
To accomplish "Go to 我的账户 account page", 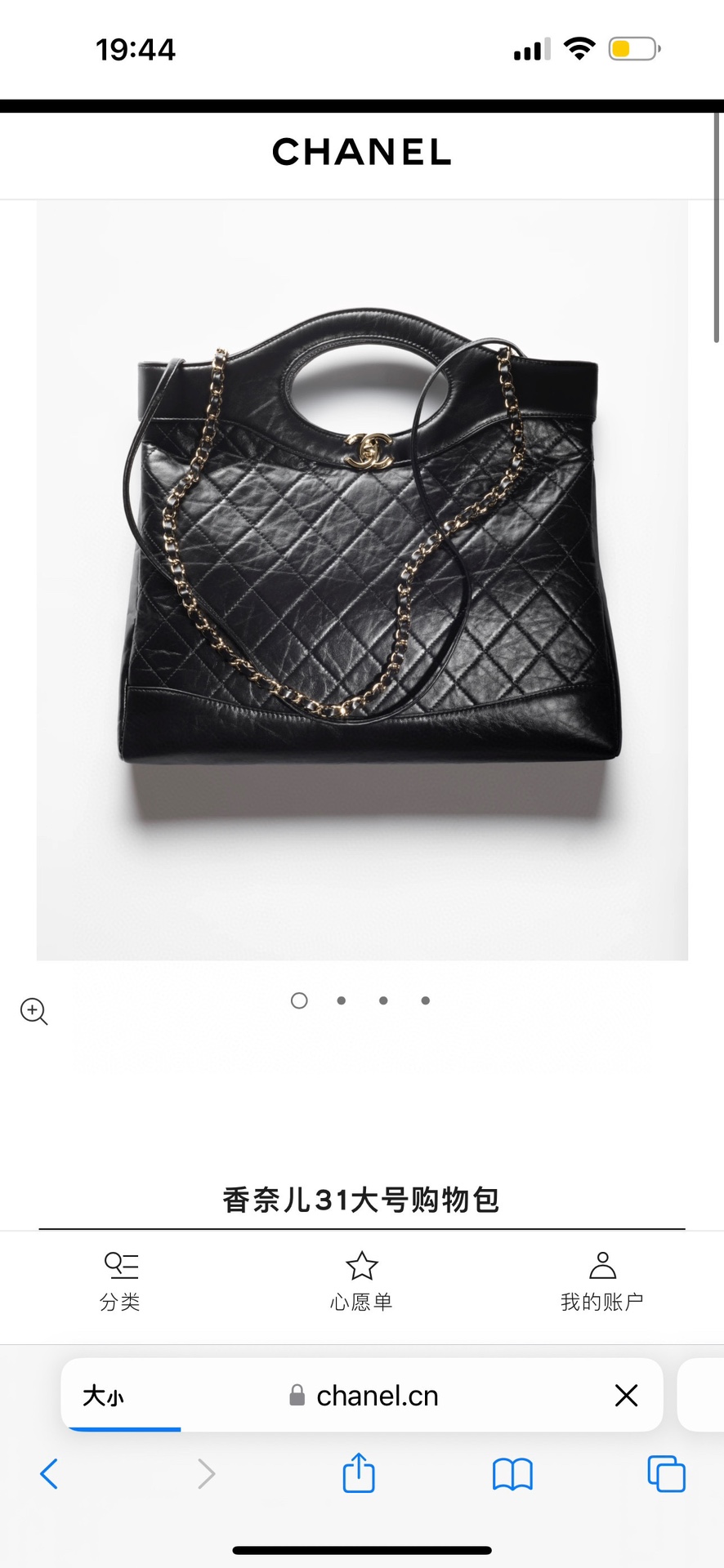I will click(x=602, y=1281).
